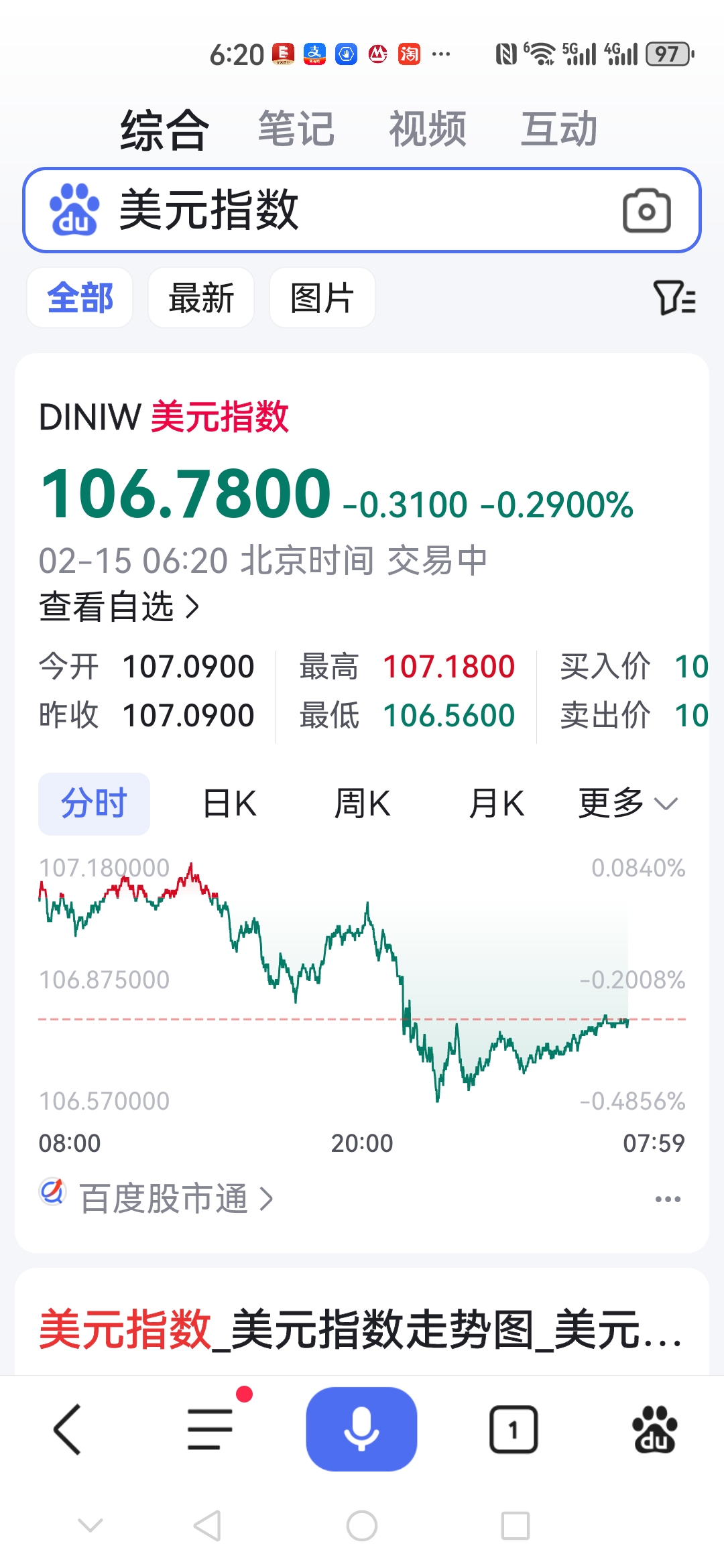Viewport: 724px width, 1568px height.
Task: Switch to the 日K chart tab
Action: [229, 803]
